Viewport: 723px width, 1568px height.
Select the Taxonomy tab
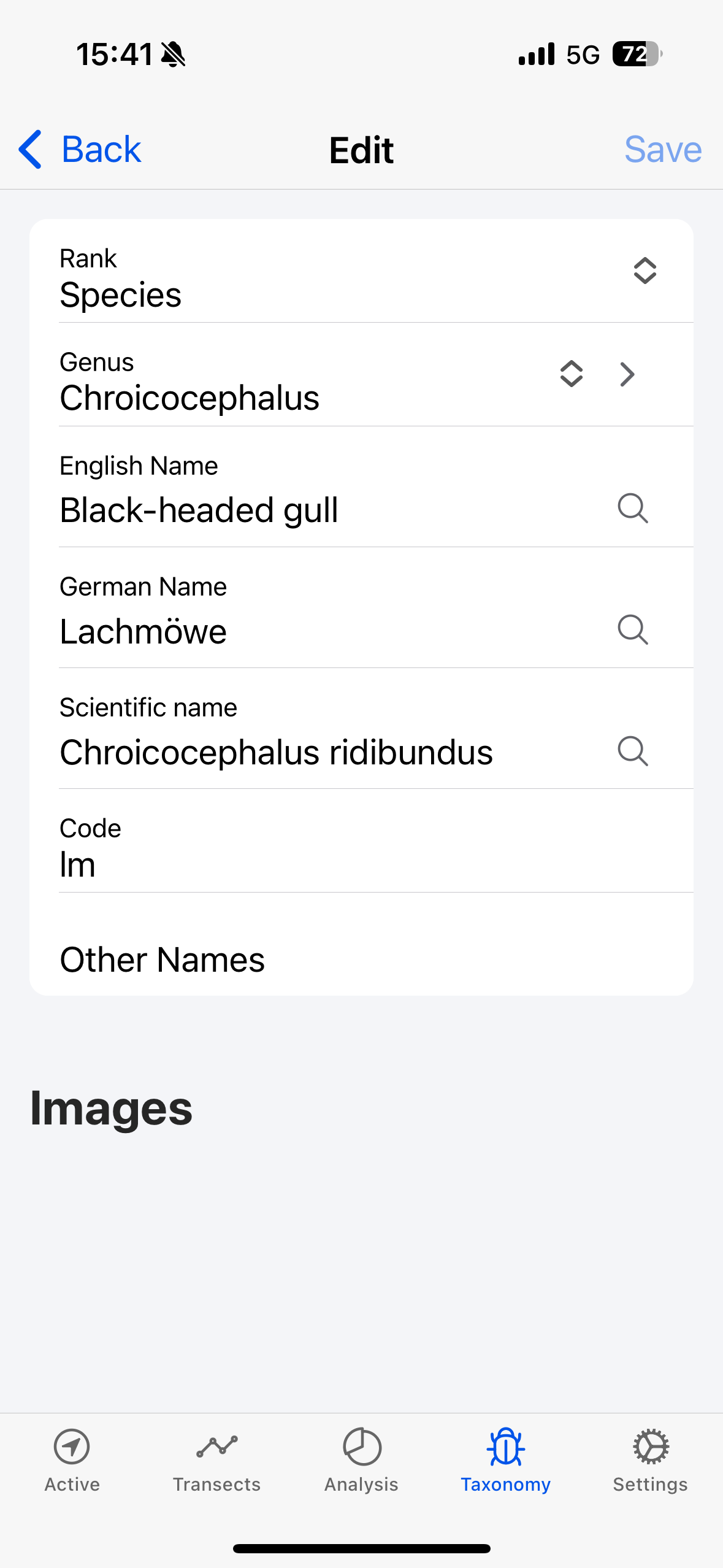(506, 1461)
